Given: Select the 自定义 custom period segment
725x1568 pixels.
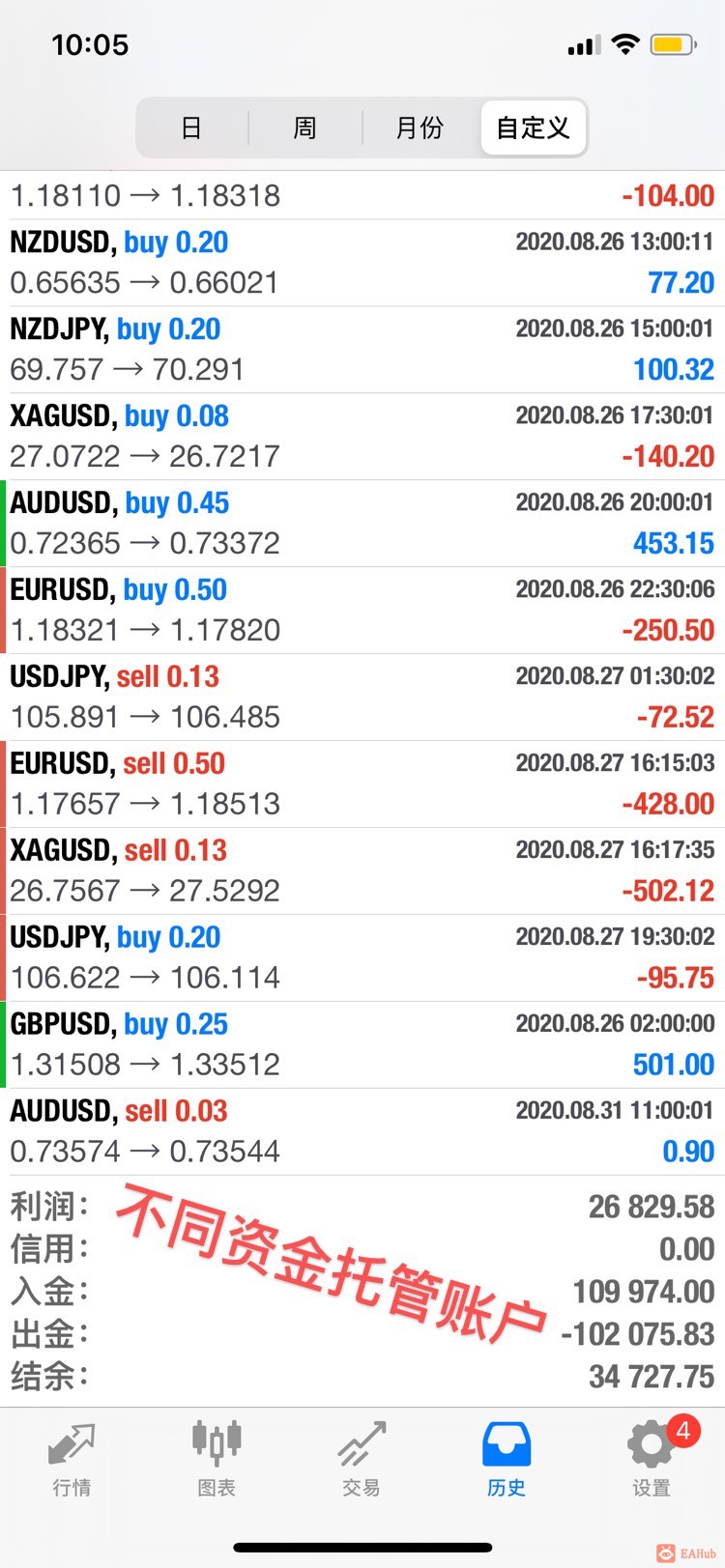Looking at the screenshot, I should point(533,128).
